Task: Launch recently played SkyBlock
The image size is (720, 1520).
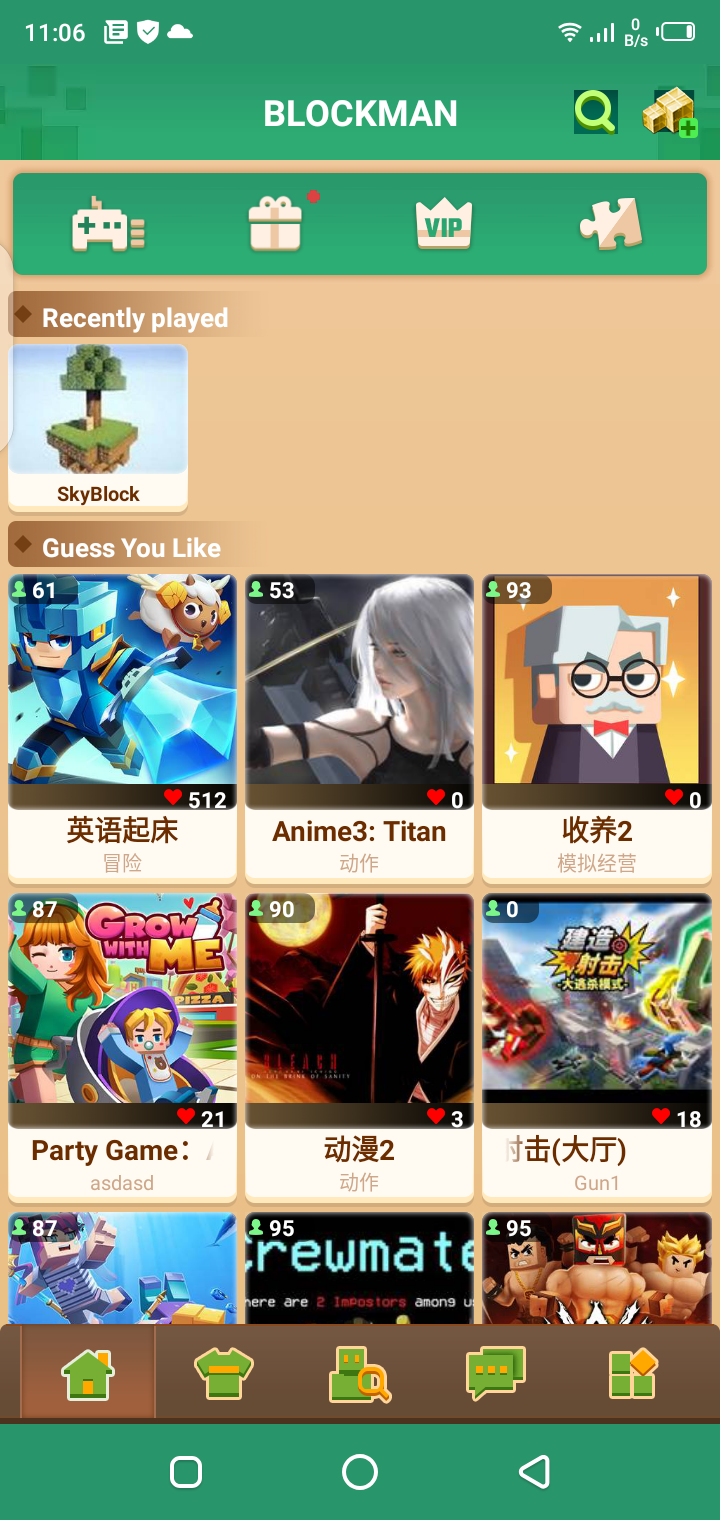Action: pos(98,425)
